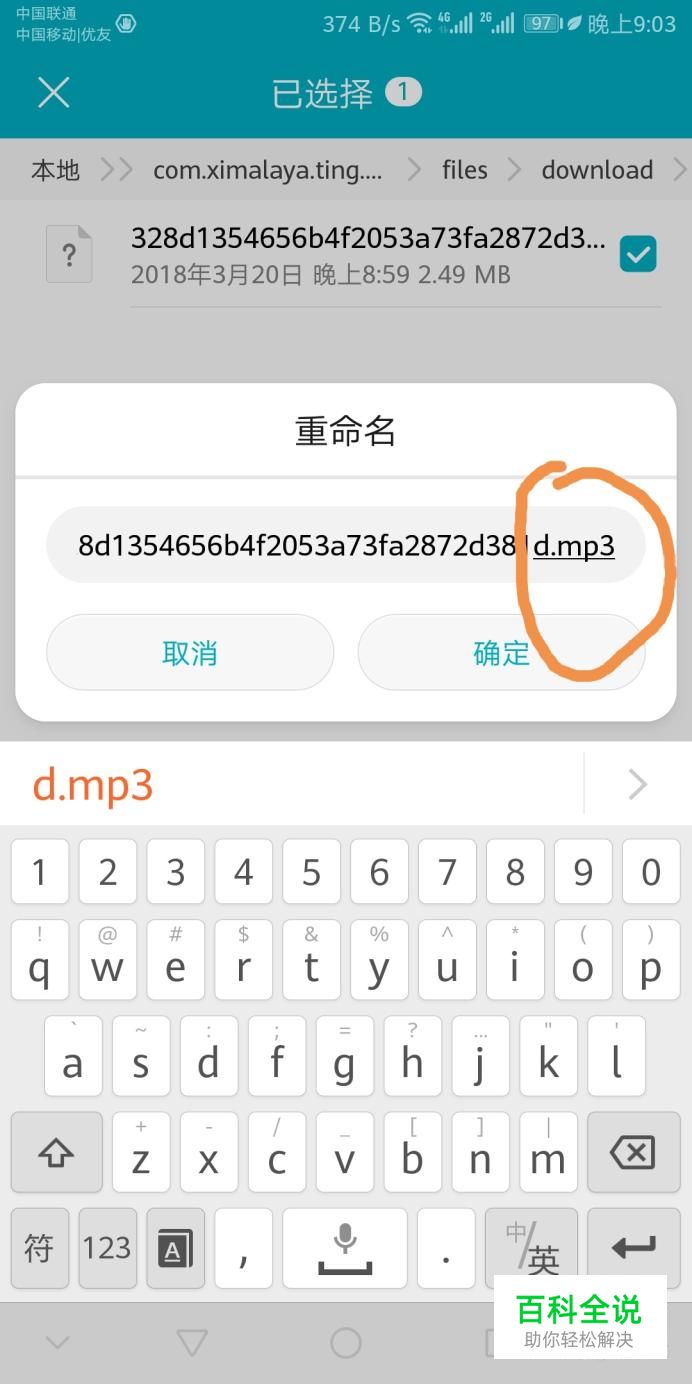Open the com.ximalaya.ting breadcrumb
The height and width of the screenshot is (1384, 692).
coord(267,170)
